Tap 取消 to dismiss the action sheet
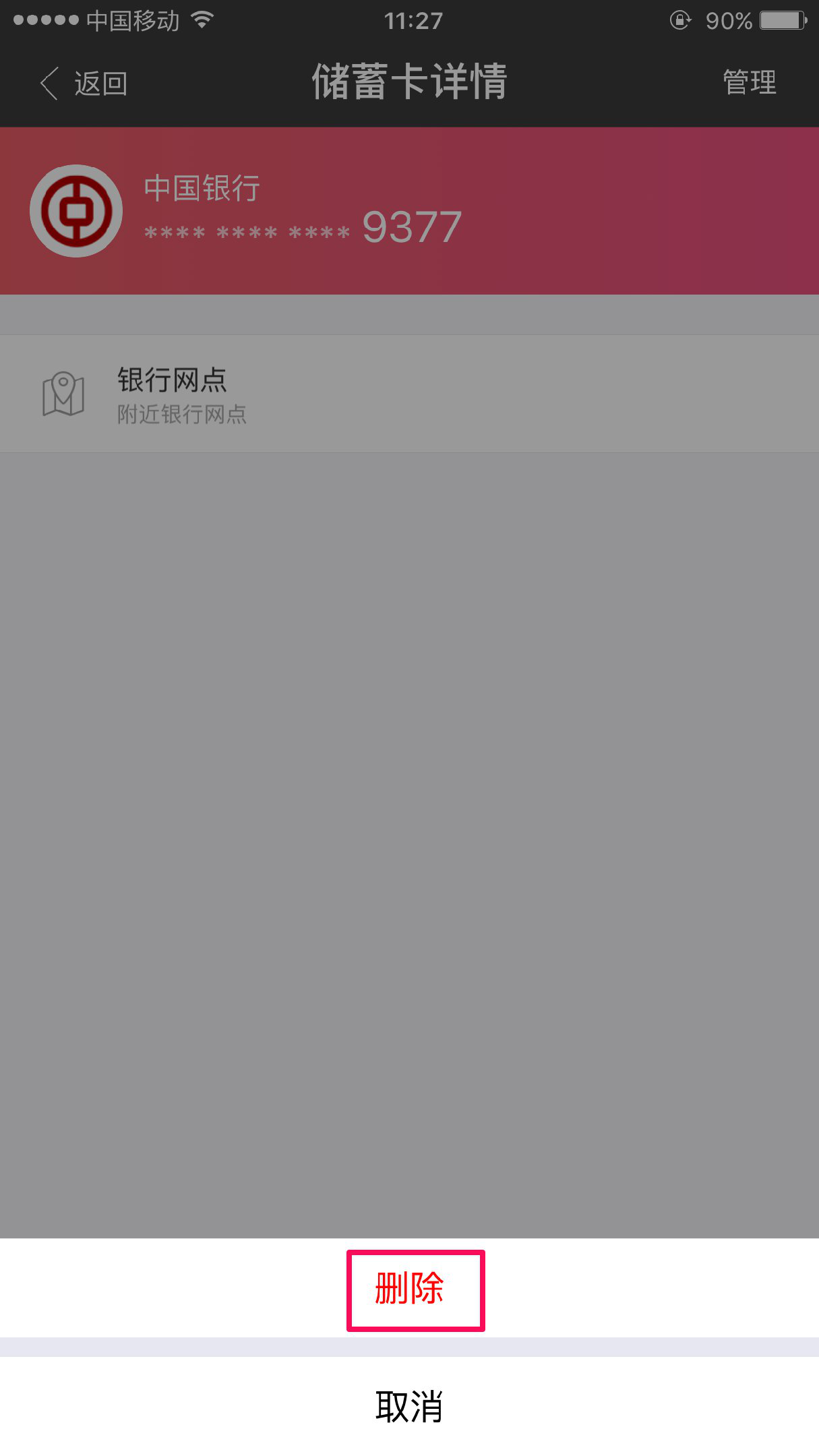 409,1407
